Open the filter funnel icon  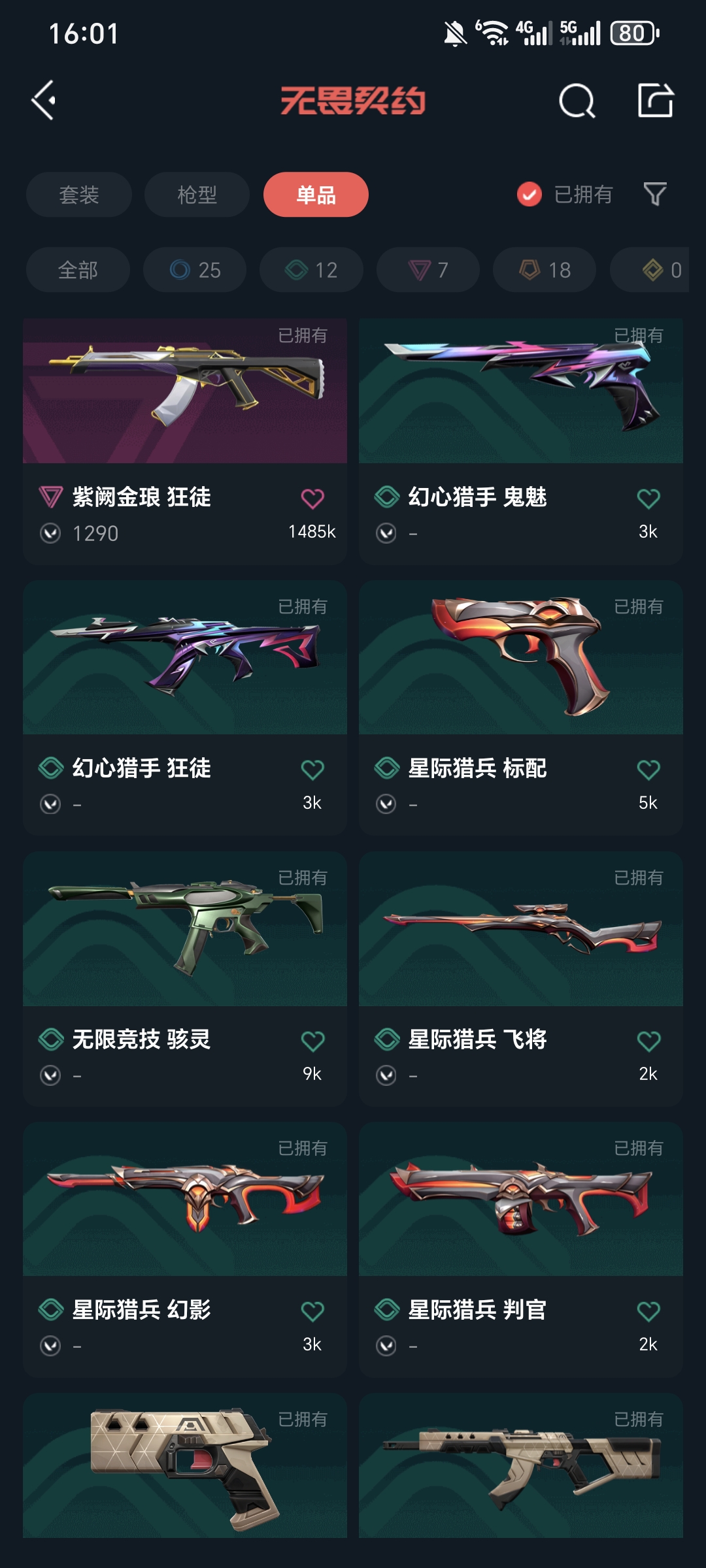[x=655, y=194]
